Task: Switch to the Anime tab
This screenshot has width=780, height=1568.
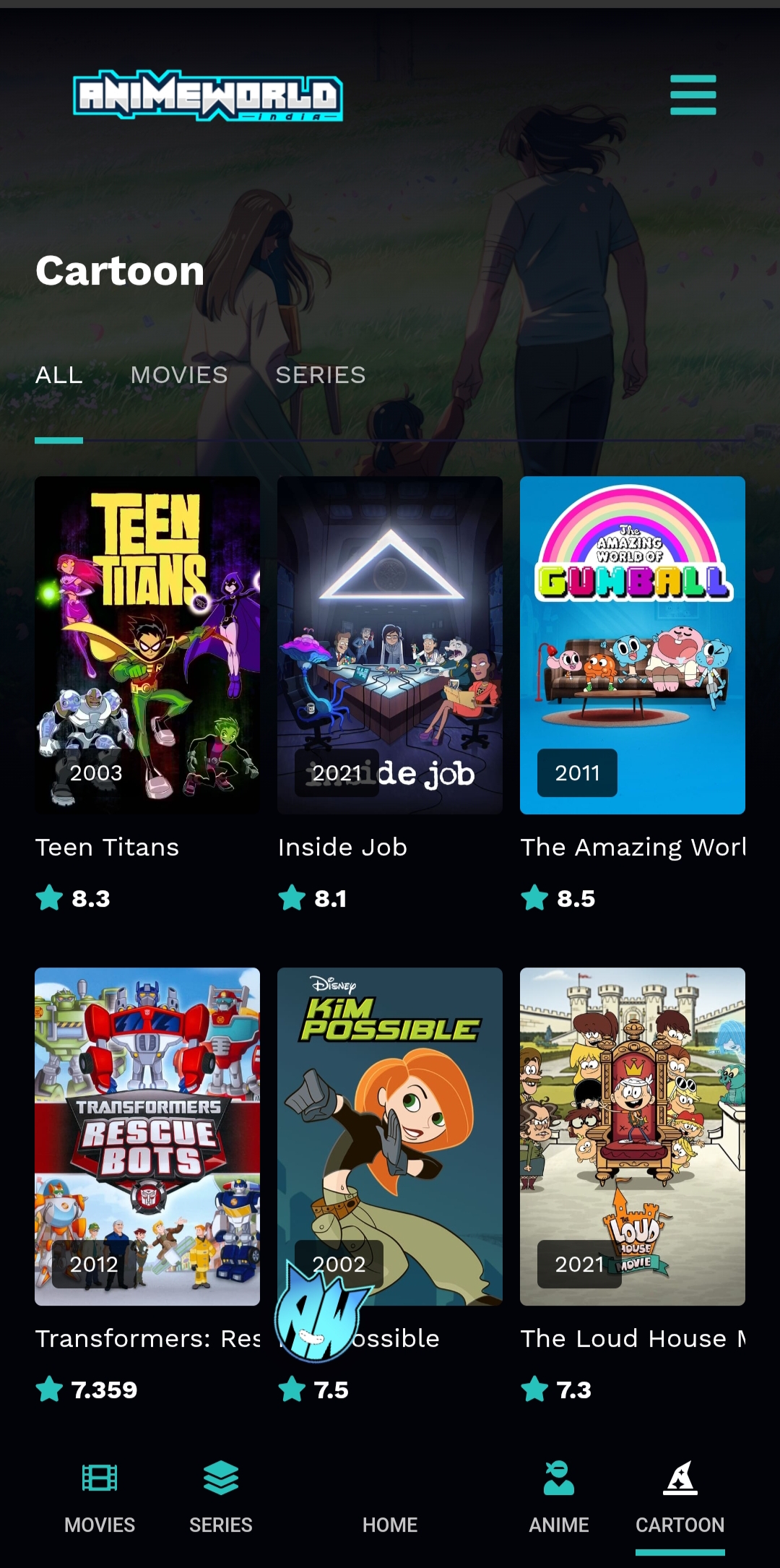Action: point(559,1496)
